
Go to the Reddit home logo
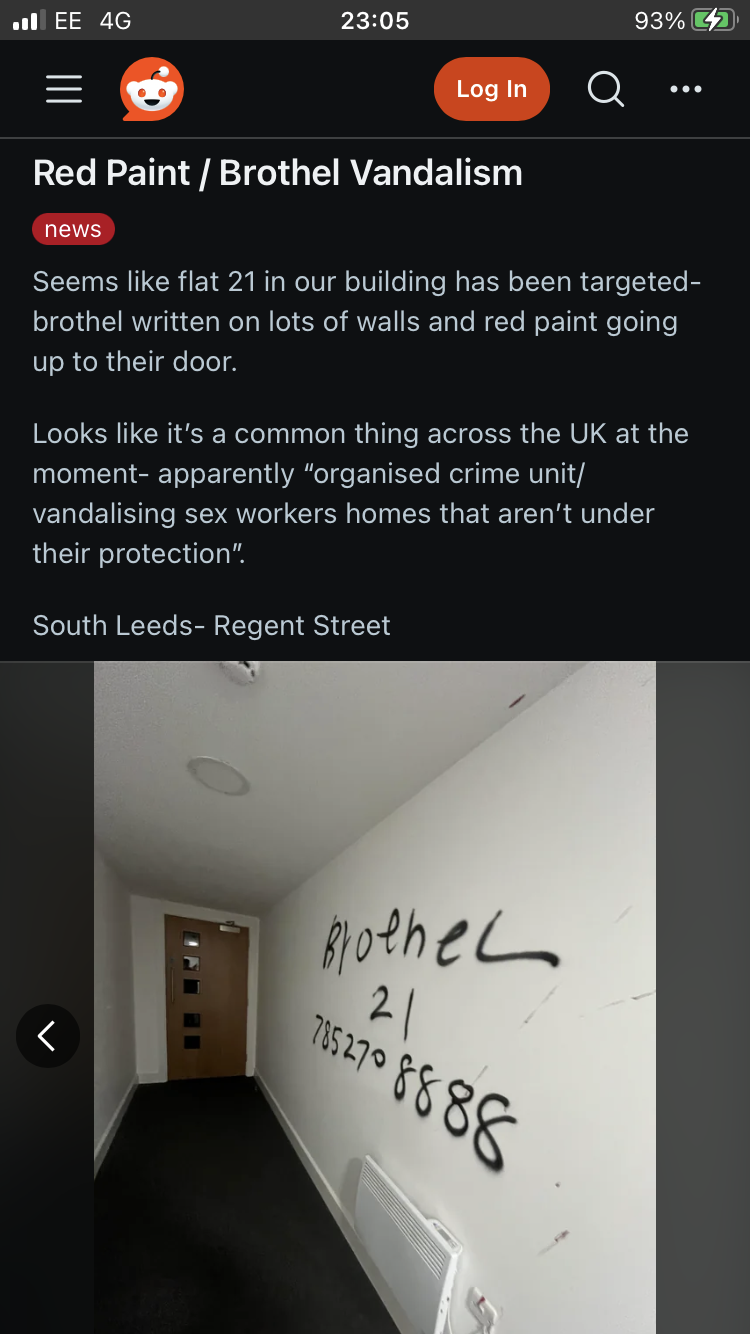click(x=152, y=89)
